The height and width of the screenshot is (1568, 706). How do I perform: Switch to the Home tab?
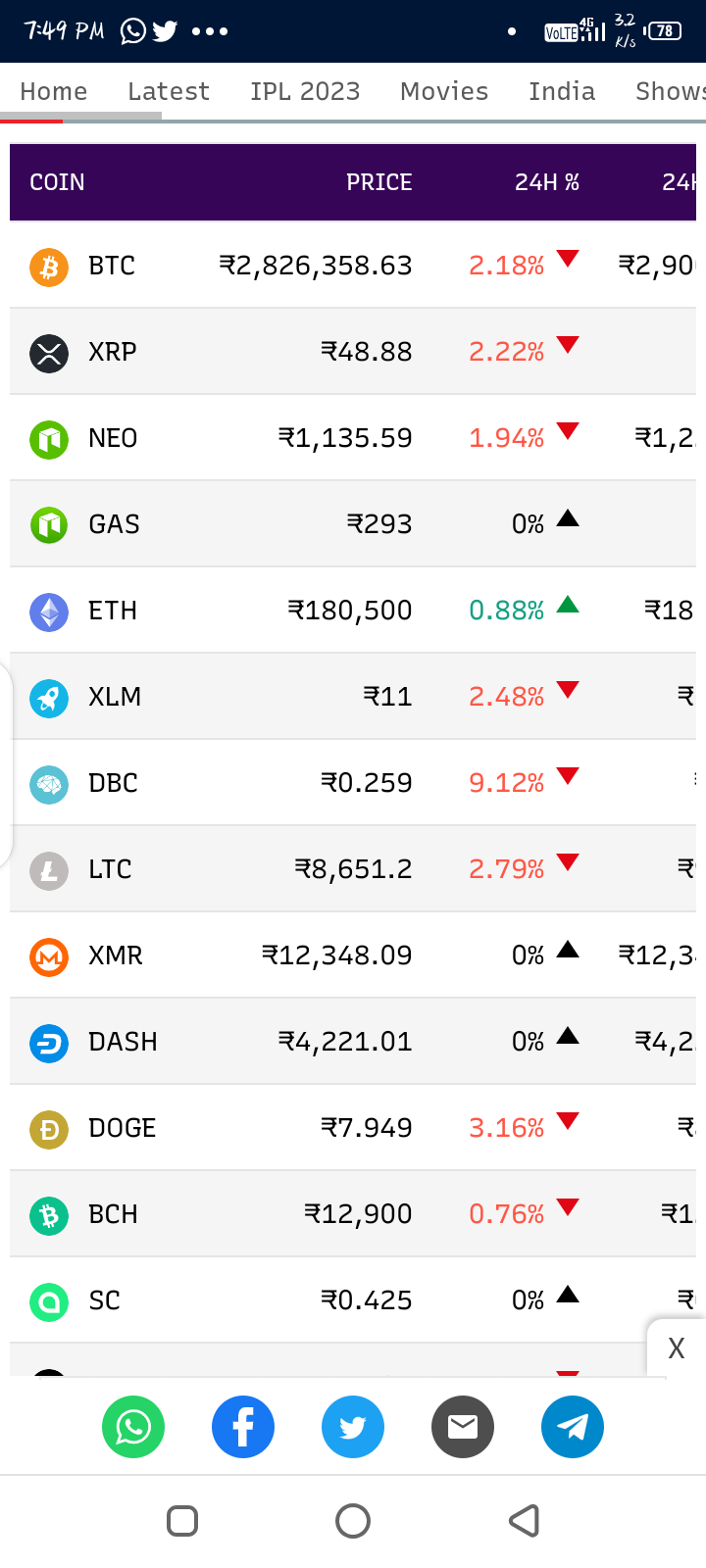[x=54, y=91]
